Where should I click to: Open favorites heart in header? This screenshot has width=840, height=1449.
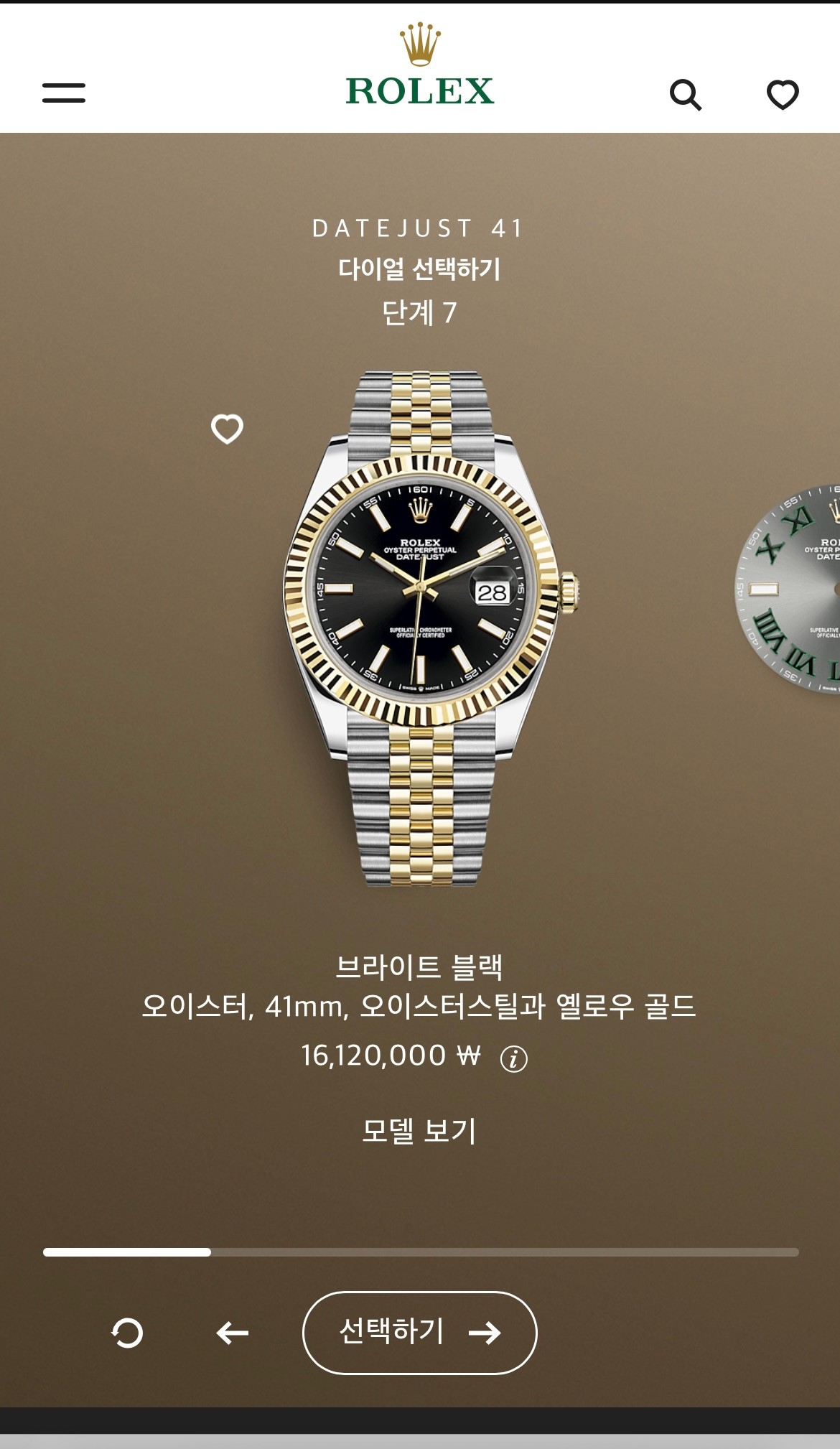point(783,94)
